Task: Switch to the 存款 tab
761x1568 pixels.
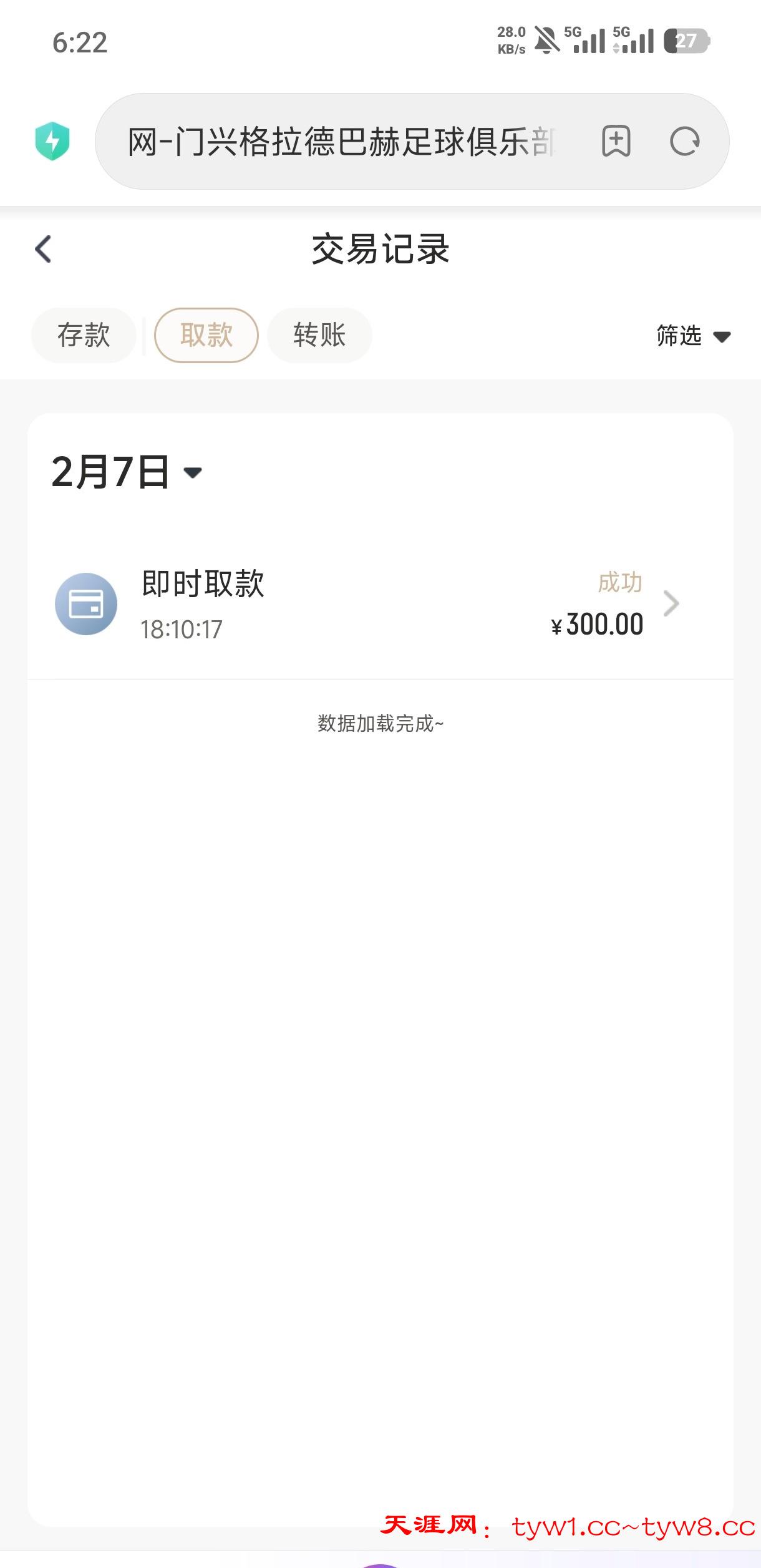Action: tap(84, 335)
